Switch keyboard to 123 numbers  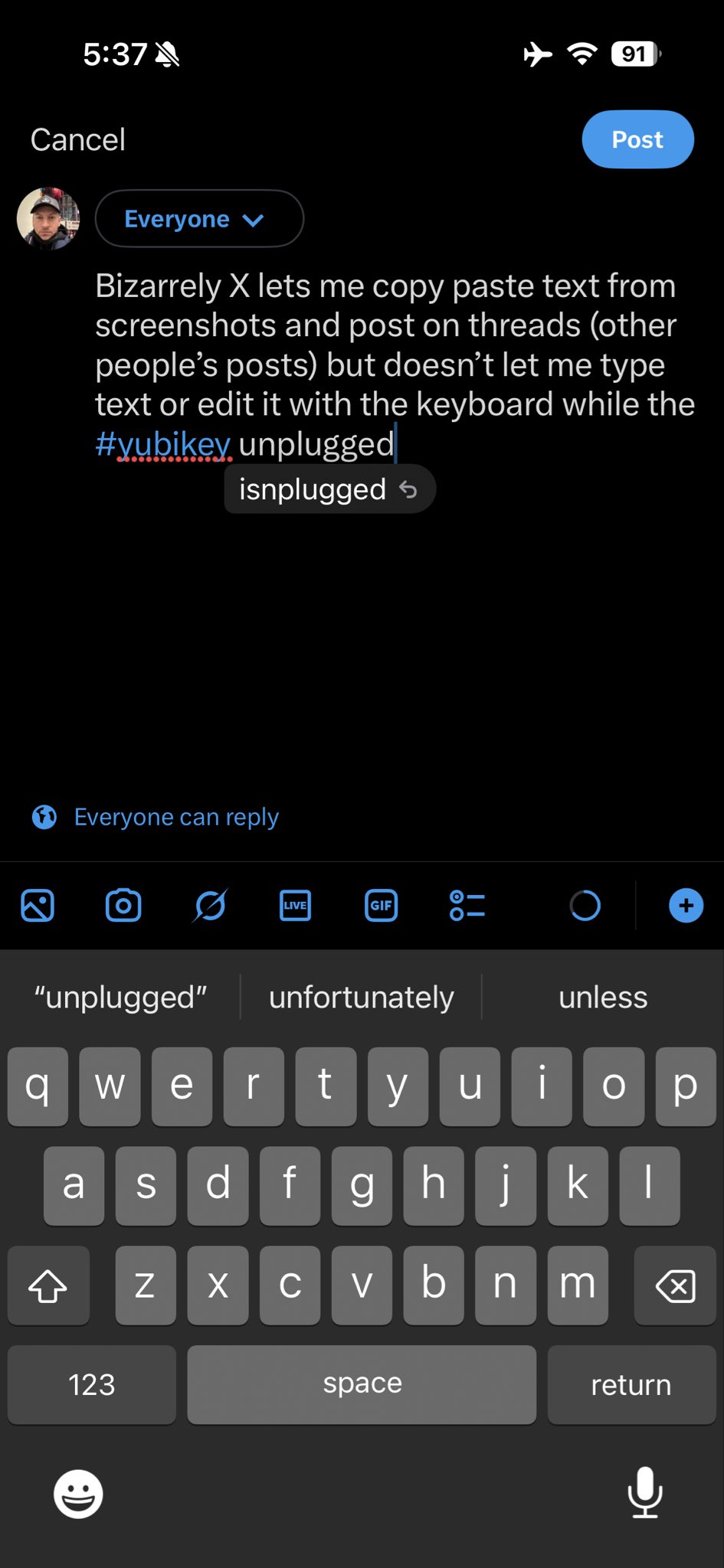91,1384
